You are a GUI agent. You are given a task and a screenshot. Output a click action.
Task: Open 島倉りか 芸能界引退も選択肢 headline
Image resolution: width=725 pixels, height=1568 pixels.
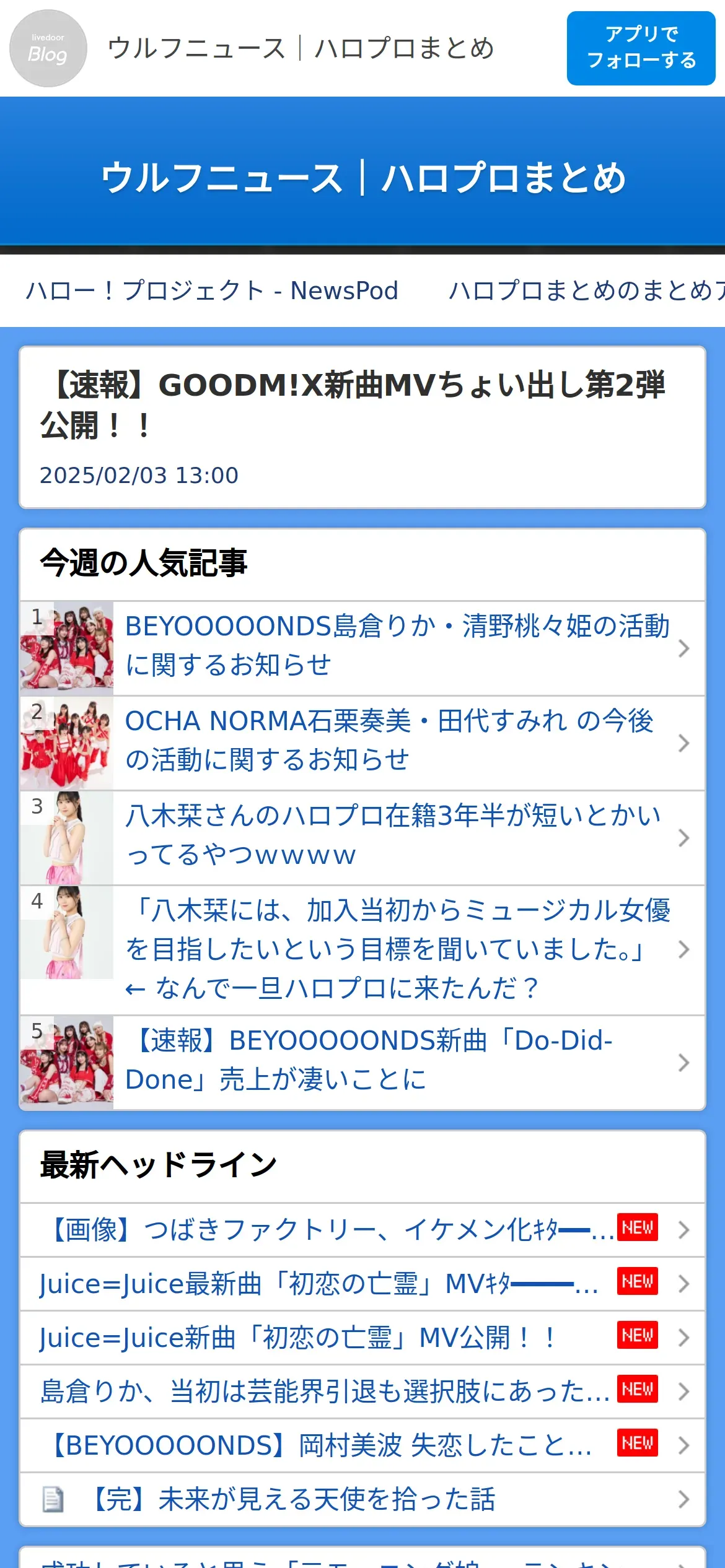point(362,1392)
